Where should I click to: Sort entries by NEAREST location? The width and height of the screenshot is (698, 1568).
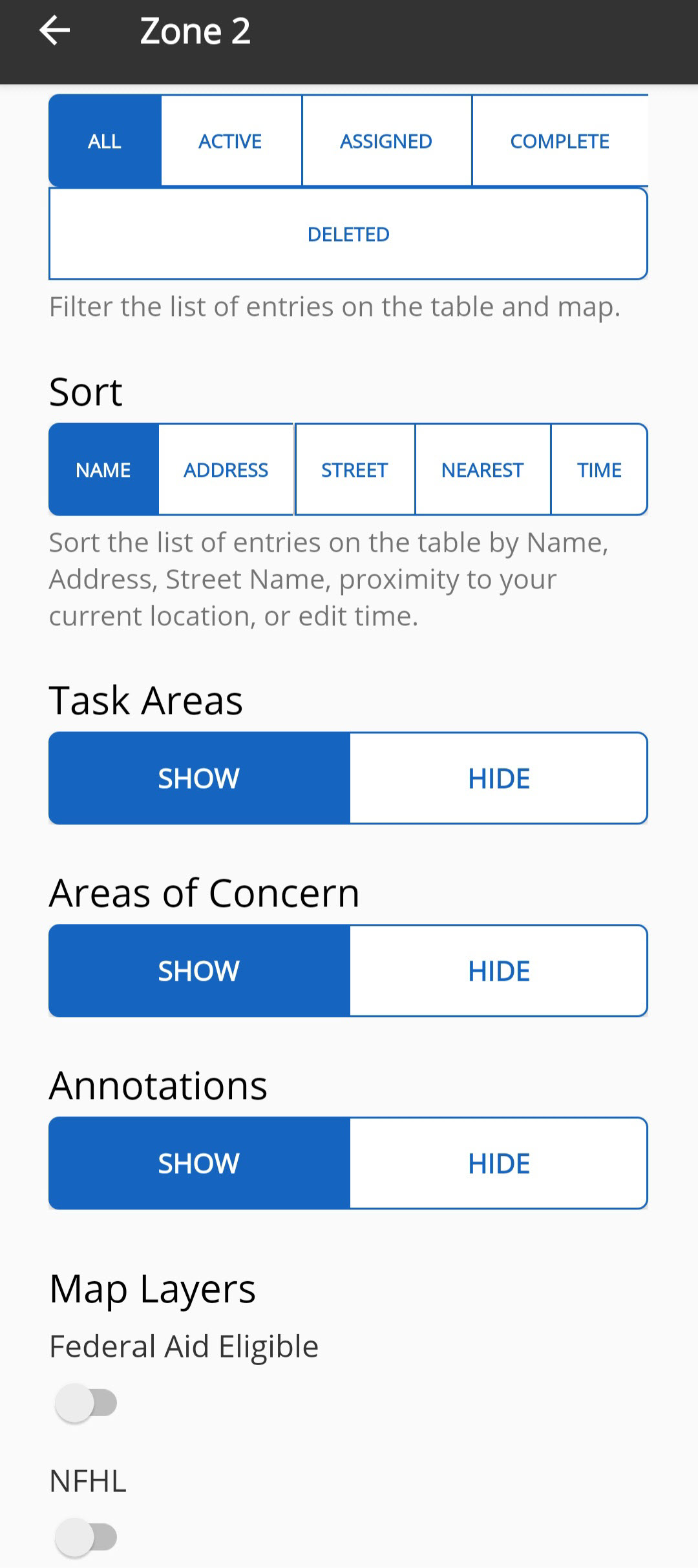tap(482, 470)
